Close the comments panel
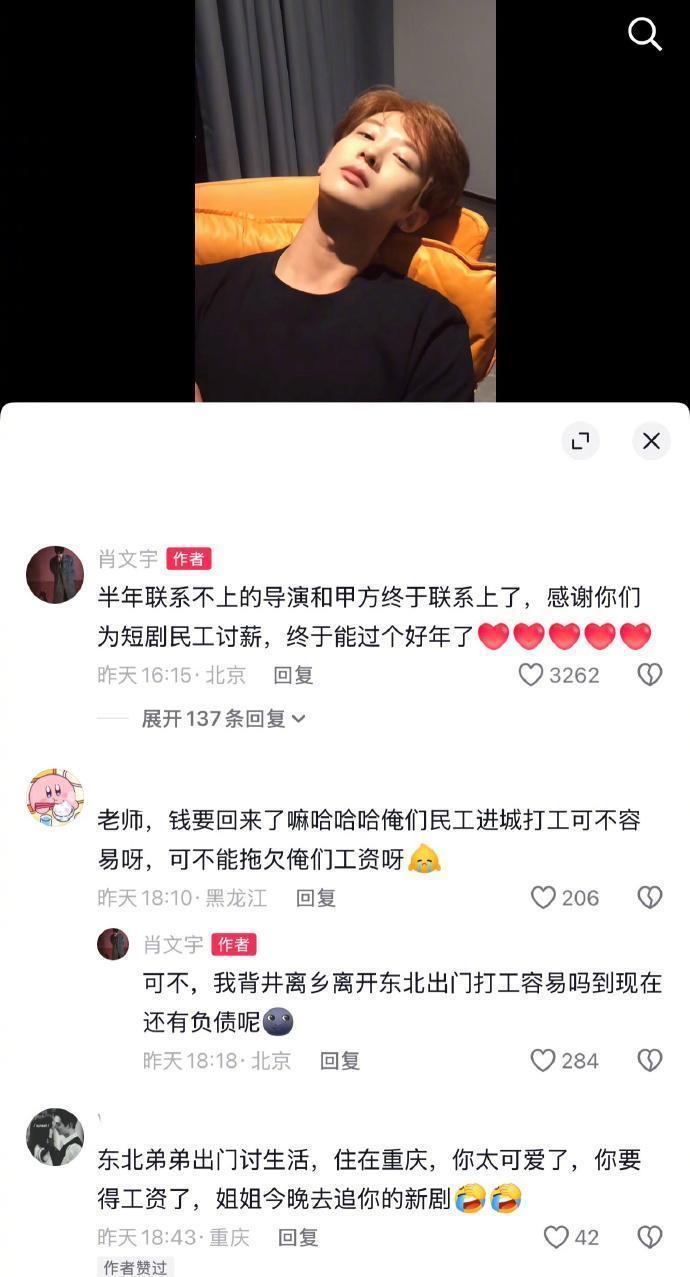Screen dimensions: 690x1277 [x=651, y=440]
